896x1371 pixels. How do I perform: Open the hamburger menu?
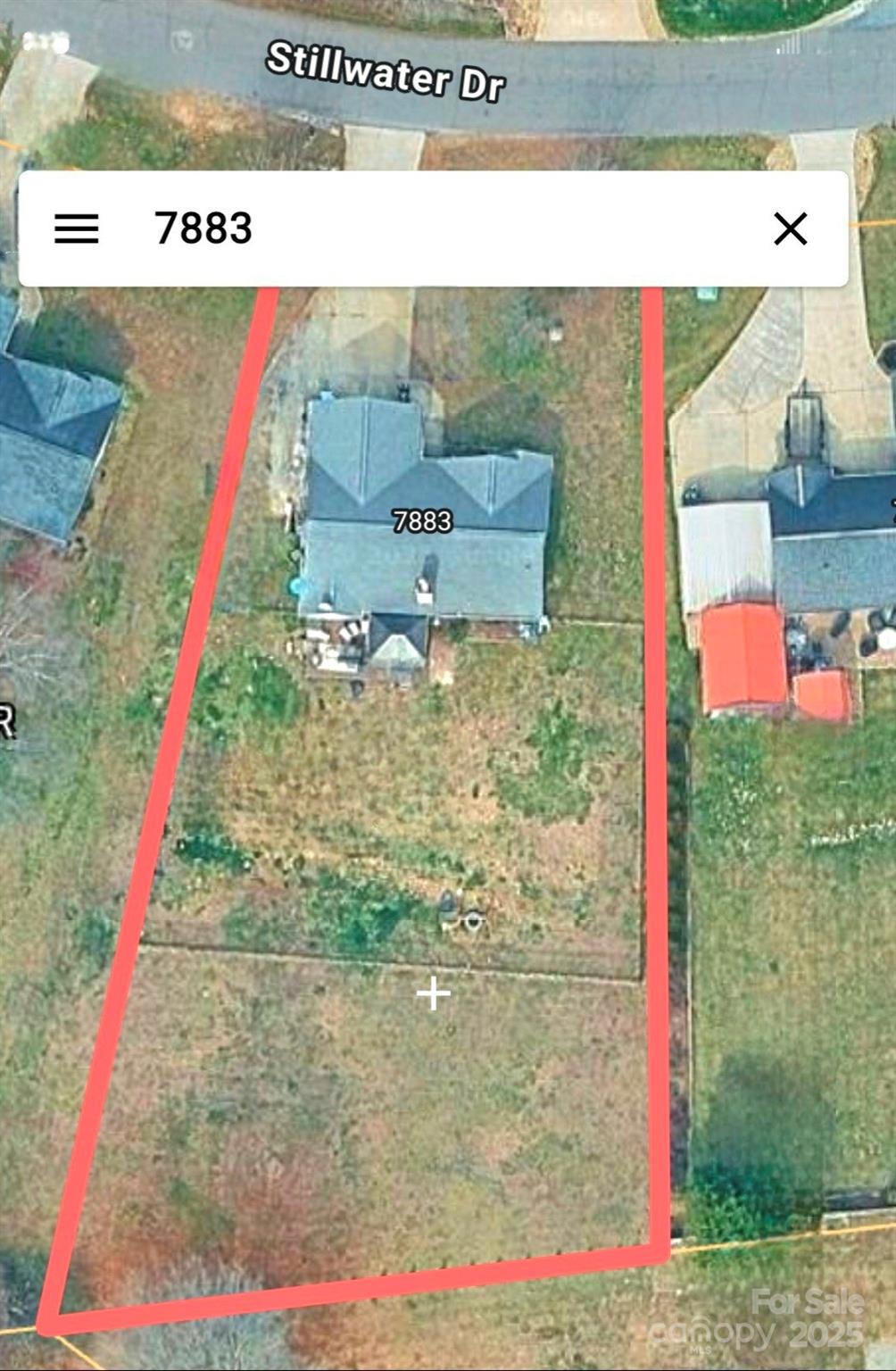click(77, 228)
